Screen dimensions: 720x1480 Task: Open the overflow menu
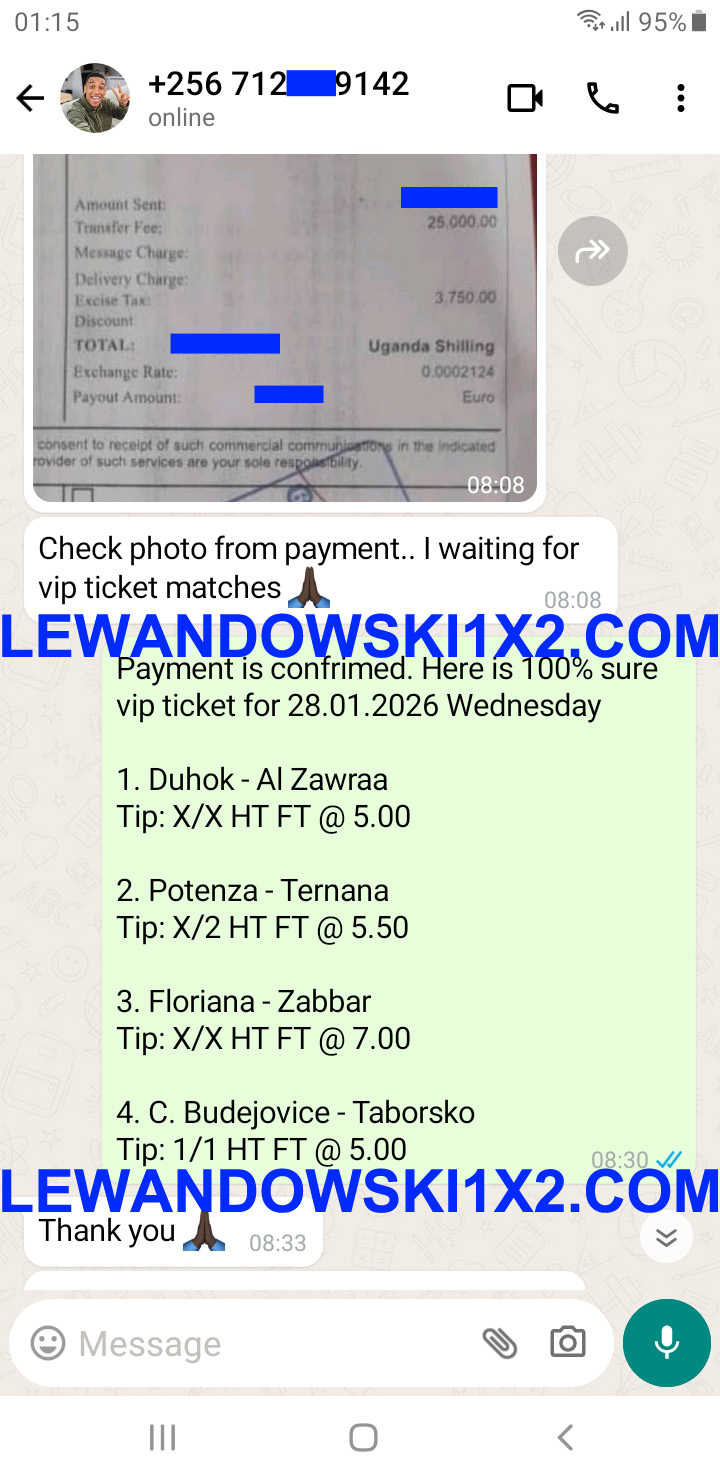(x=680, y=98)
